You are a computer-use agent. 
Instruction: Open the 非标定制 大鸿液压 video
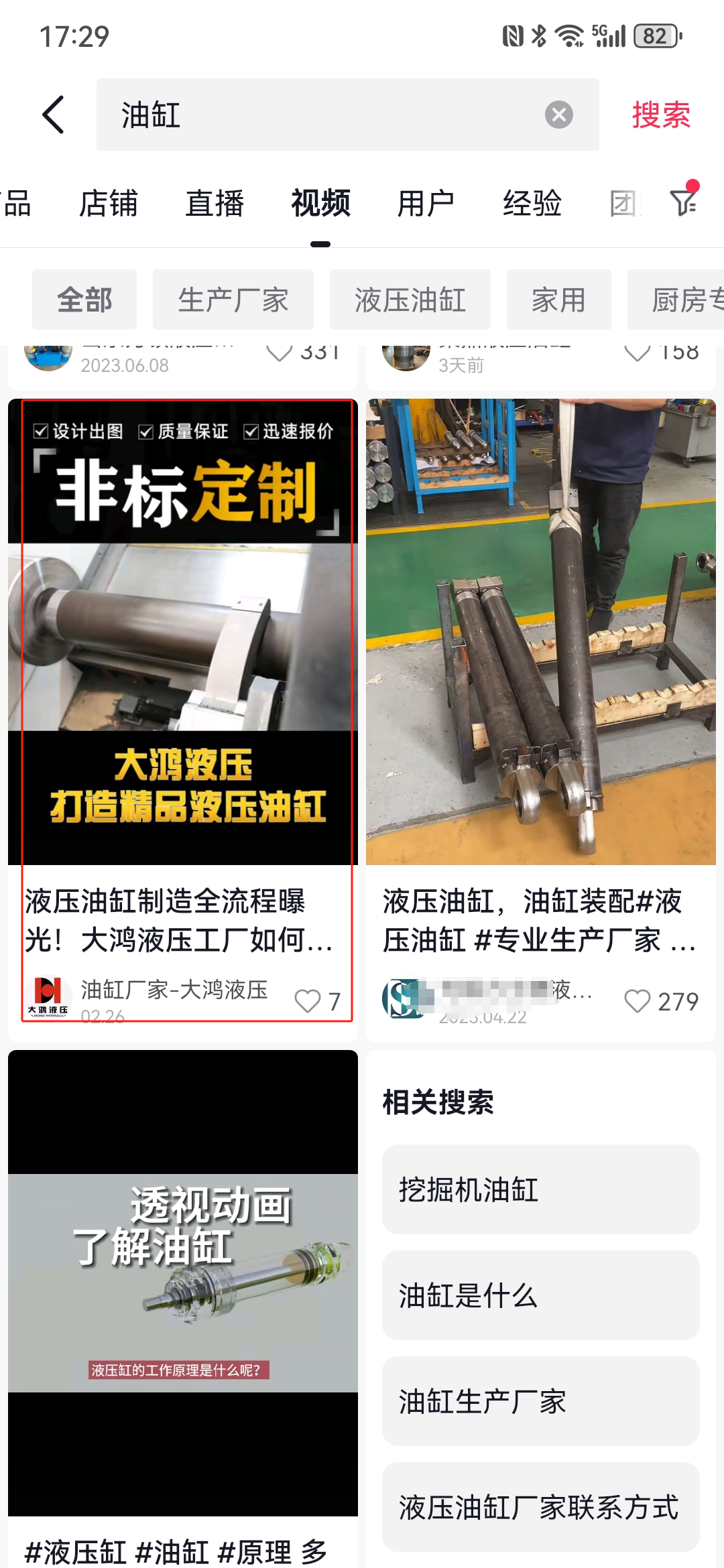point(182,631)
